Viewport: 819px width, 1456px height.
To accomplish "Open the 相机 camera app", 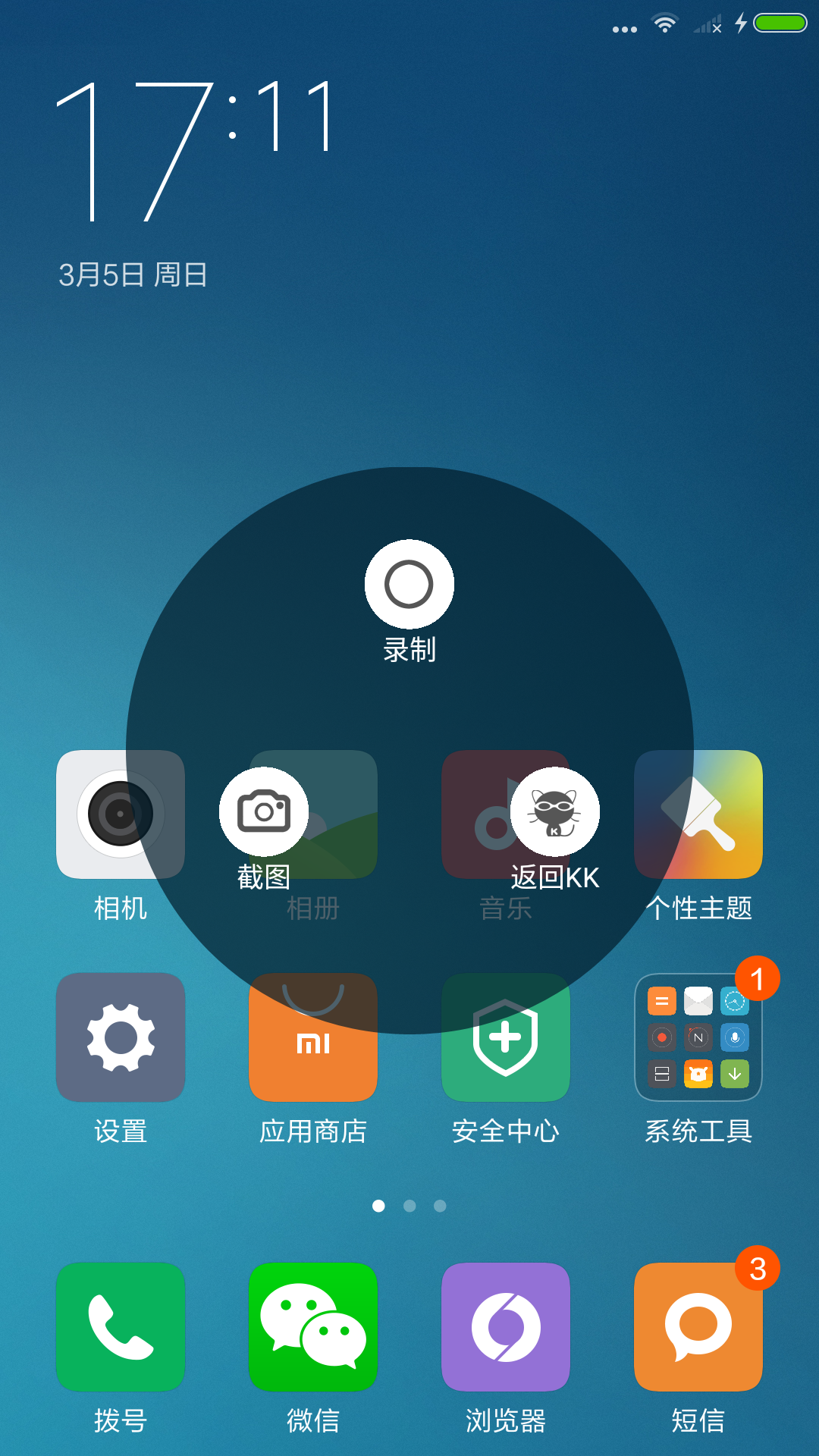I will 121,814.
